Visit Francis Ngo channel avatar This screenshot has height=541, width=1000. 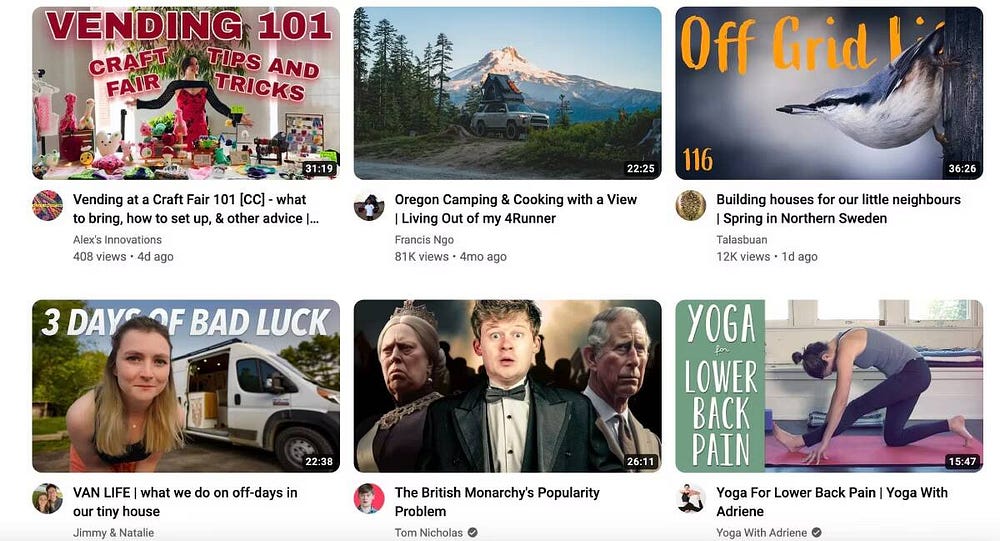tap(369, 205)
